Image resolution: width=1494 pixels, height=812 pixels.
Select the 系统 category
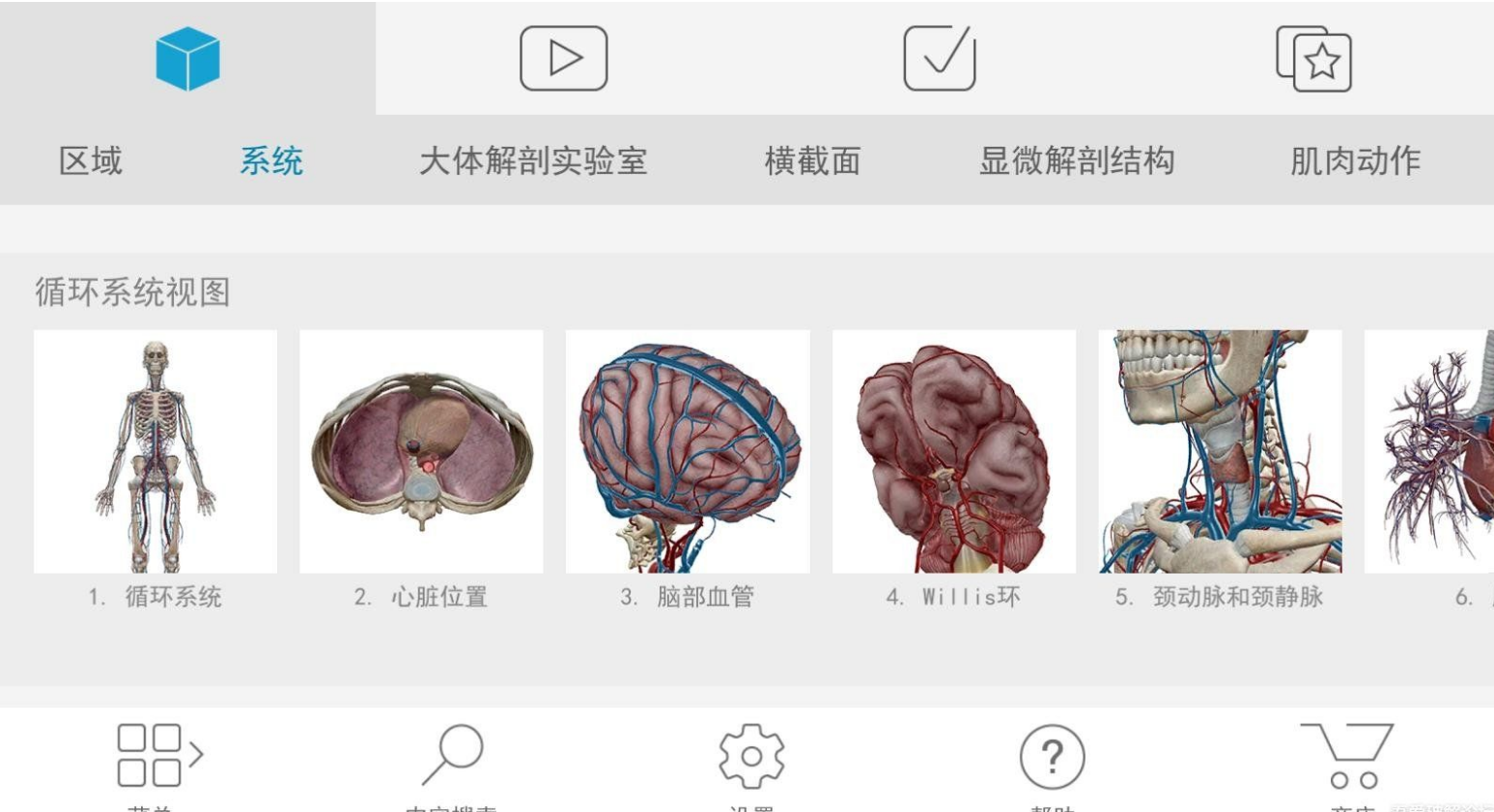click(x=271, y=160)
